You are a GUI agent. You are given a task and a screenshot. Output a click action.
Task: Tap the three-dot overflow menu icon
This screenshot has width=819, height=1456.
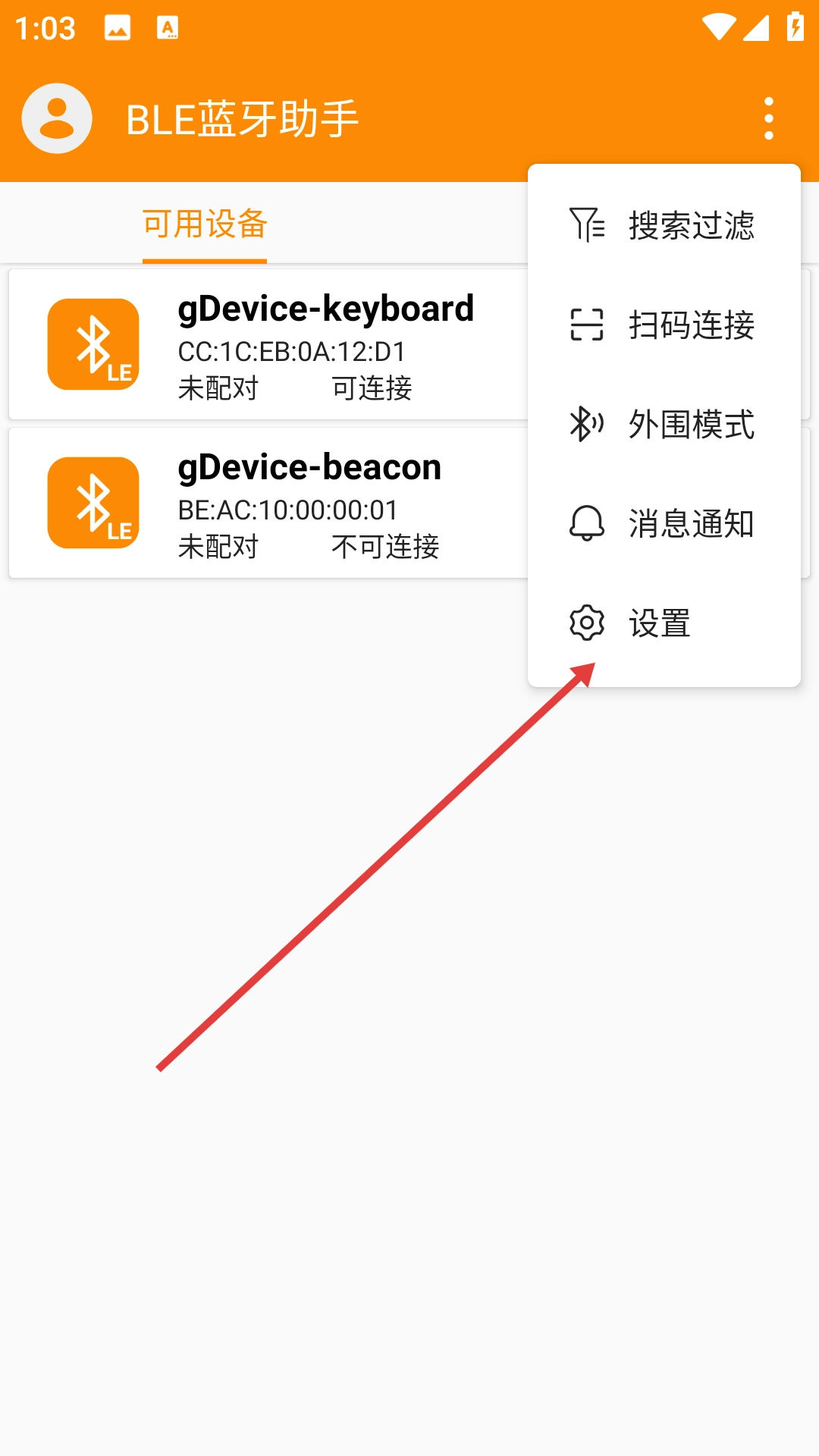click(x=768, y=118)
